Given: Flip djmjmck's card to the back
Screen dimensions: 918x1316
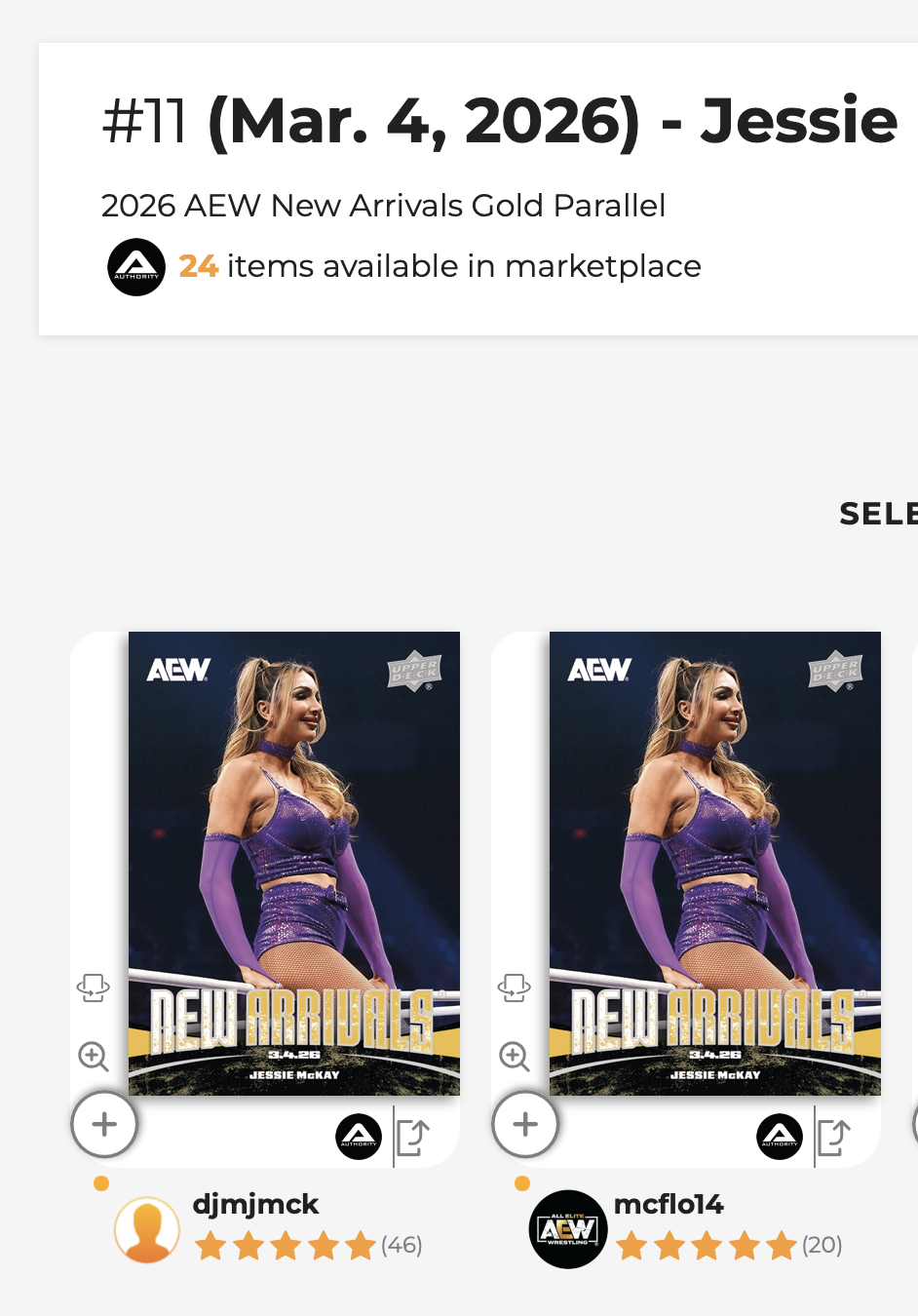Looking at the screenshot, I should (x=94, y=987).
